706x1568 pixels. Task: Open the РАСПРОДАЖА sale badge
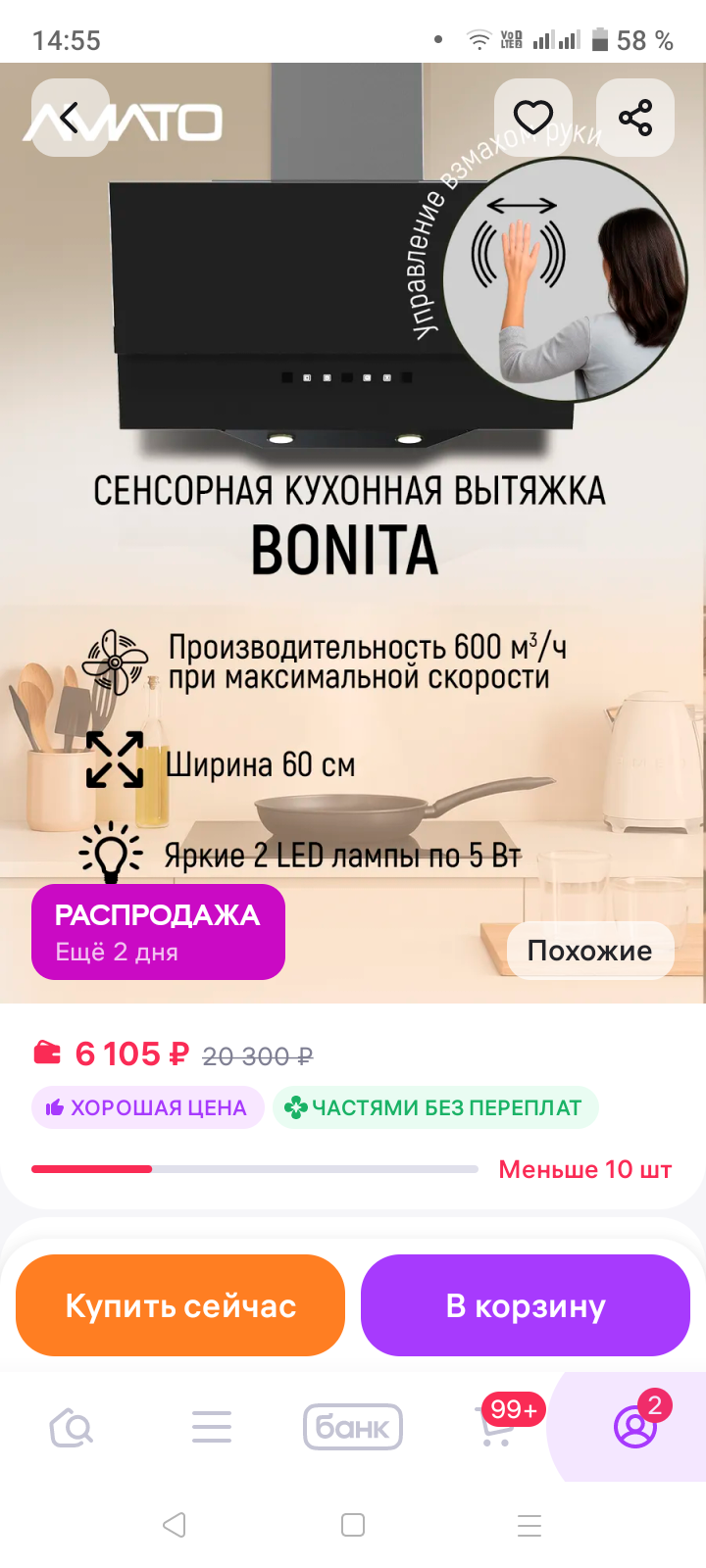tap(158, 932)
